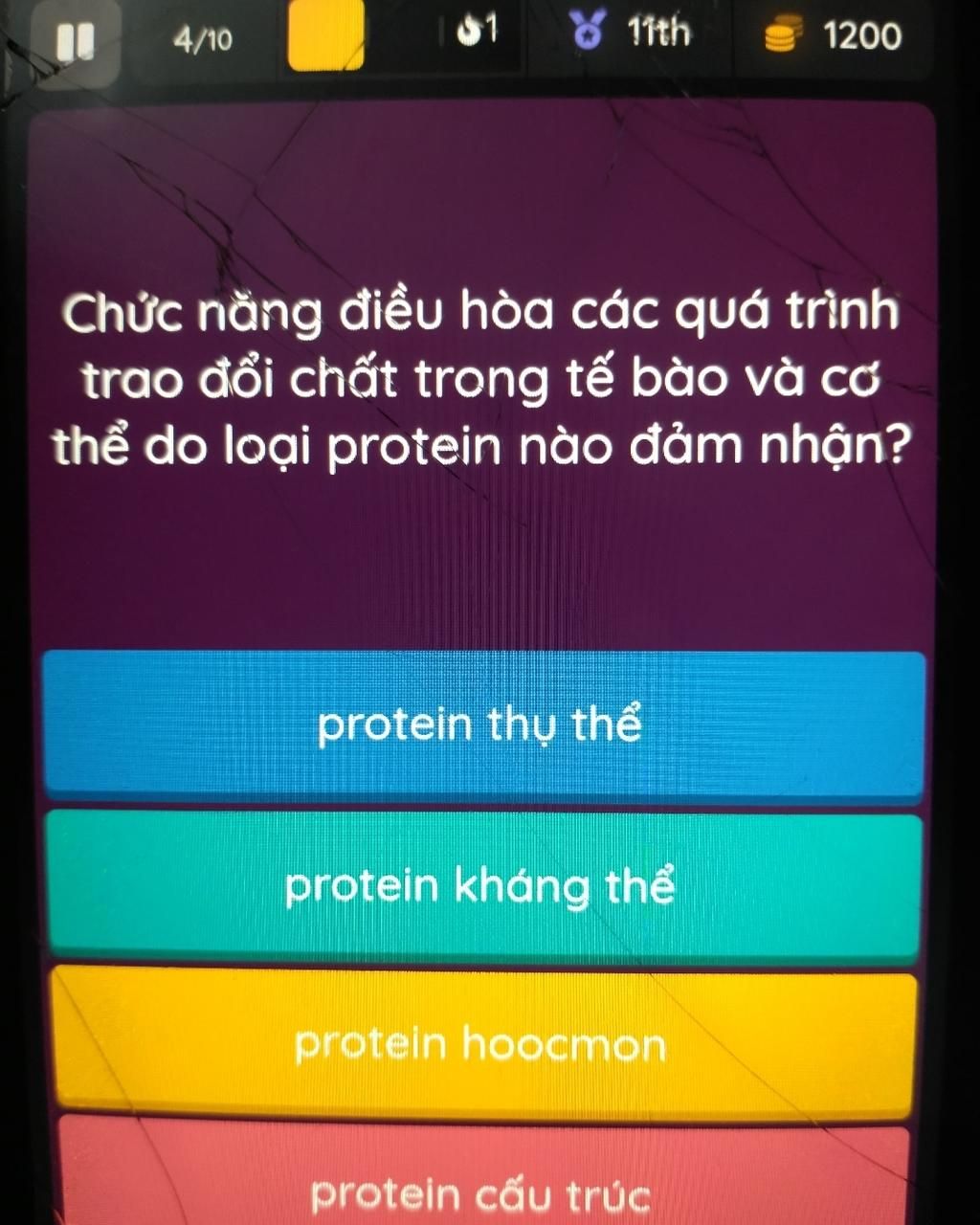Pick protein hoocmon as the answer

pyautogui.click(x=483, y=1043)
